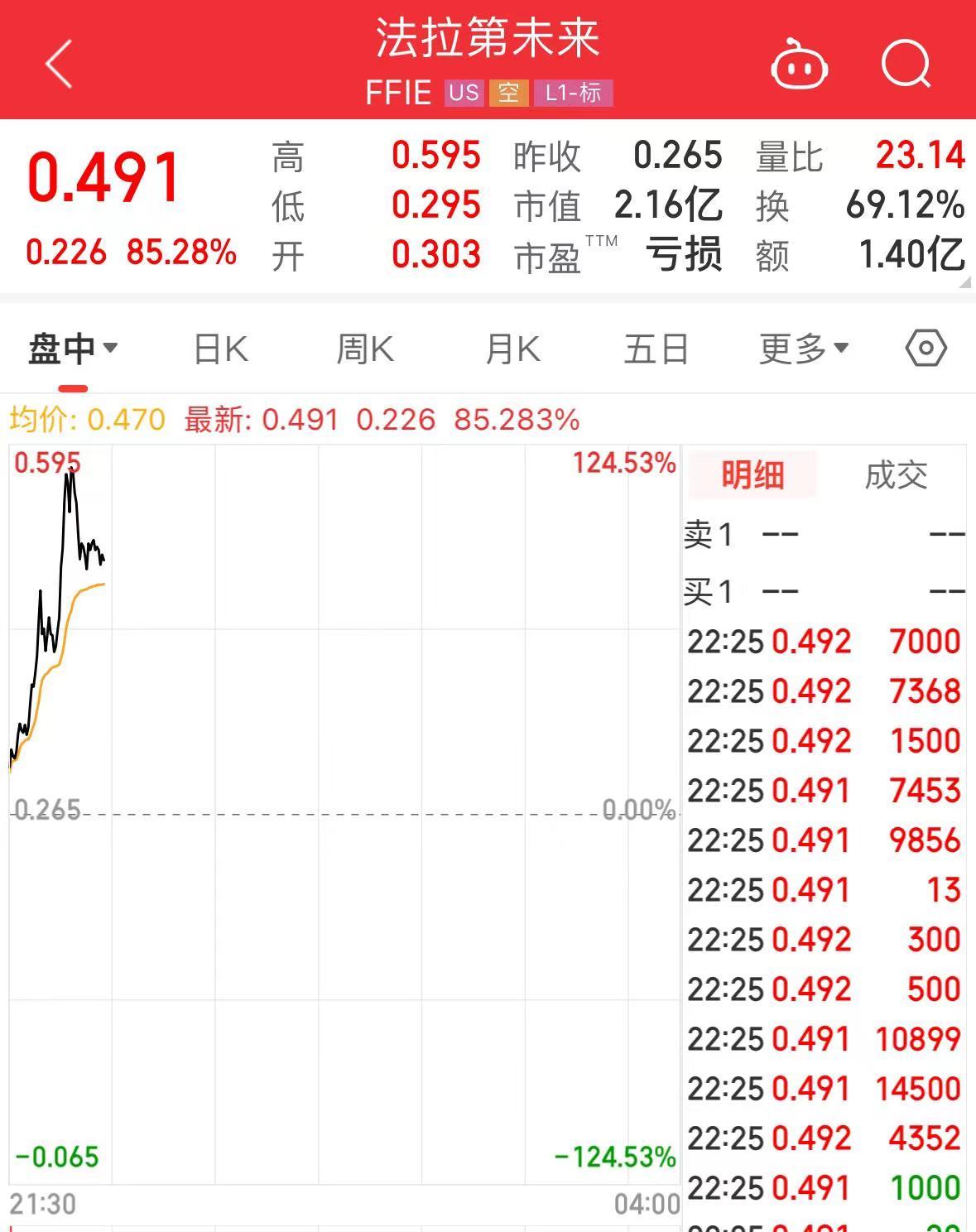Select the 明细 tab
Viewport: 976px width, 1232px height.
[752, 475]
